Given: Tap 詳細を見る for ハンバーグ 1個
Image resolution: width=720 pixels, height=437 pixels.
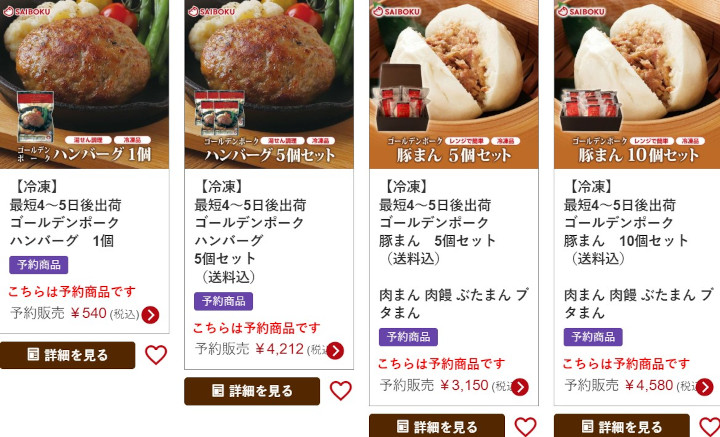Looking at the screenshot, I should coord(68,355).
